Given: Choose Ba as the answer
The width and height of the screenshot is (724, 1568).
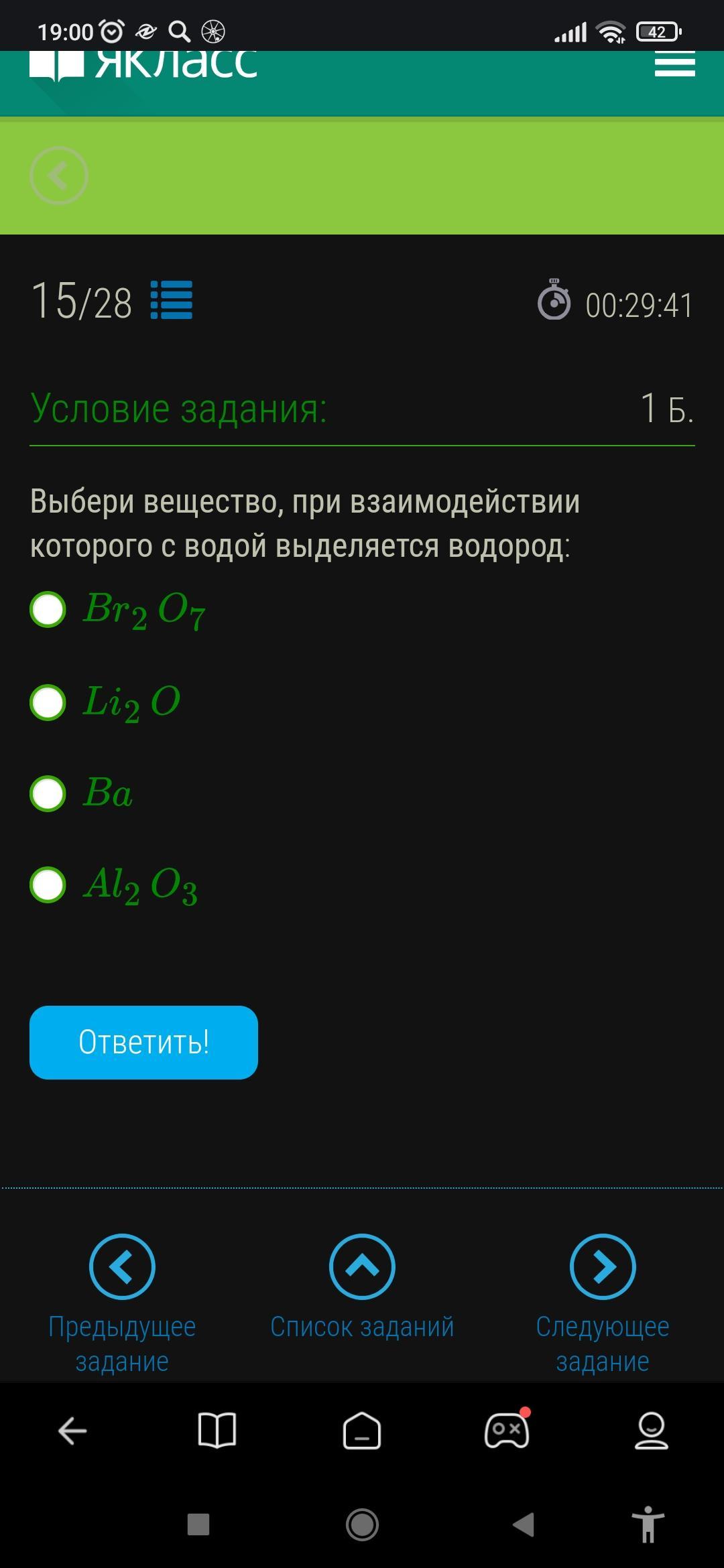Looking at the screenshot, I should point(48,794).
